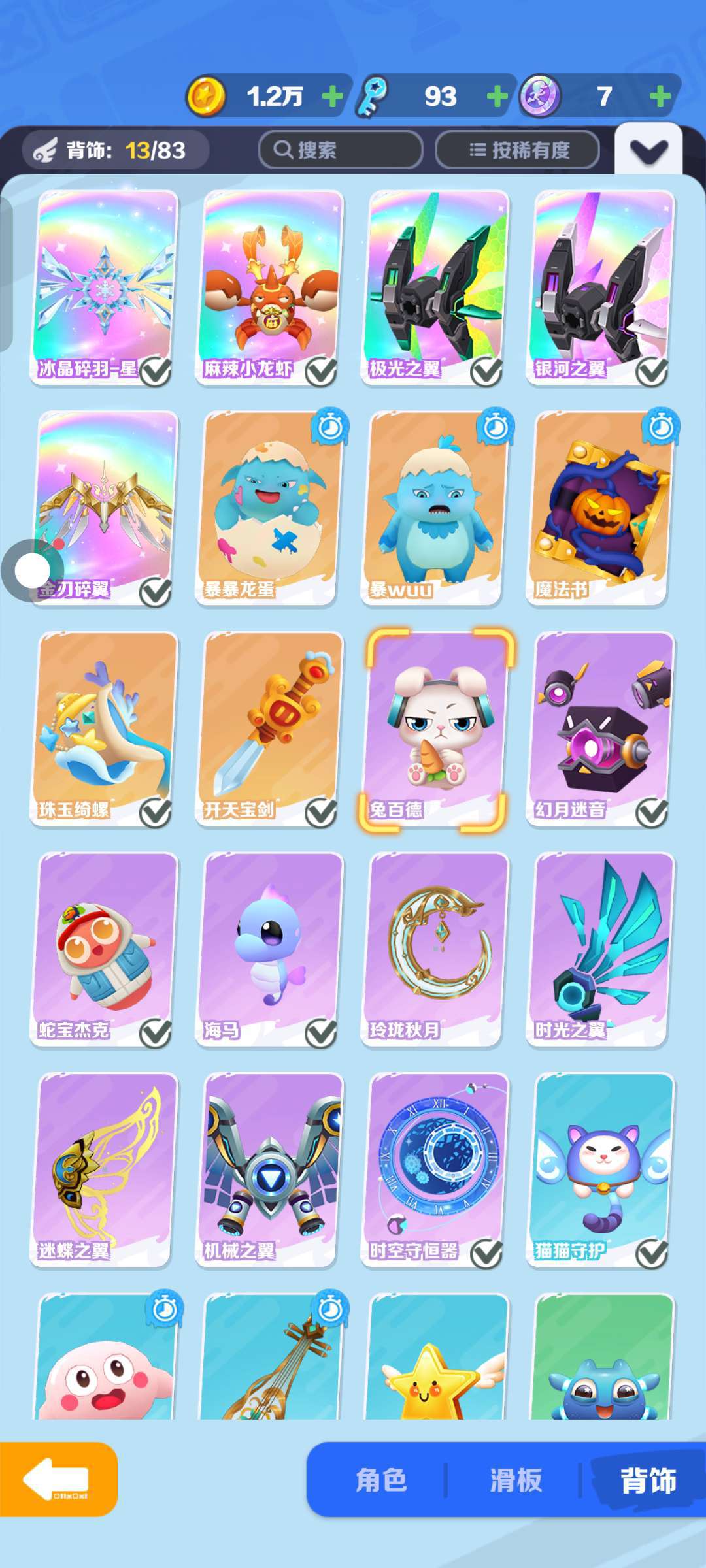The image size is (706, 1568).
Task: Collapse panel with the down chevron
Action: [648, 152]
